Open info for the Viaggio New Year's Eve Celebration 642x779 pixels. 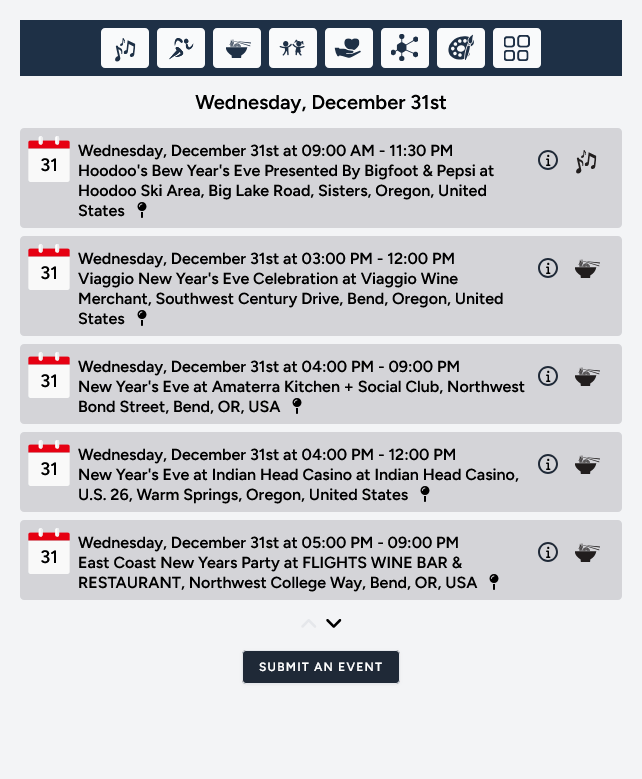tap(548, 268)
